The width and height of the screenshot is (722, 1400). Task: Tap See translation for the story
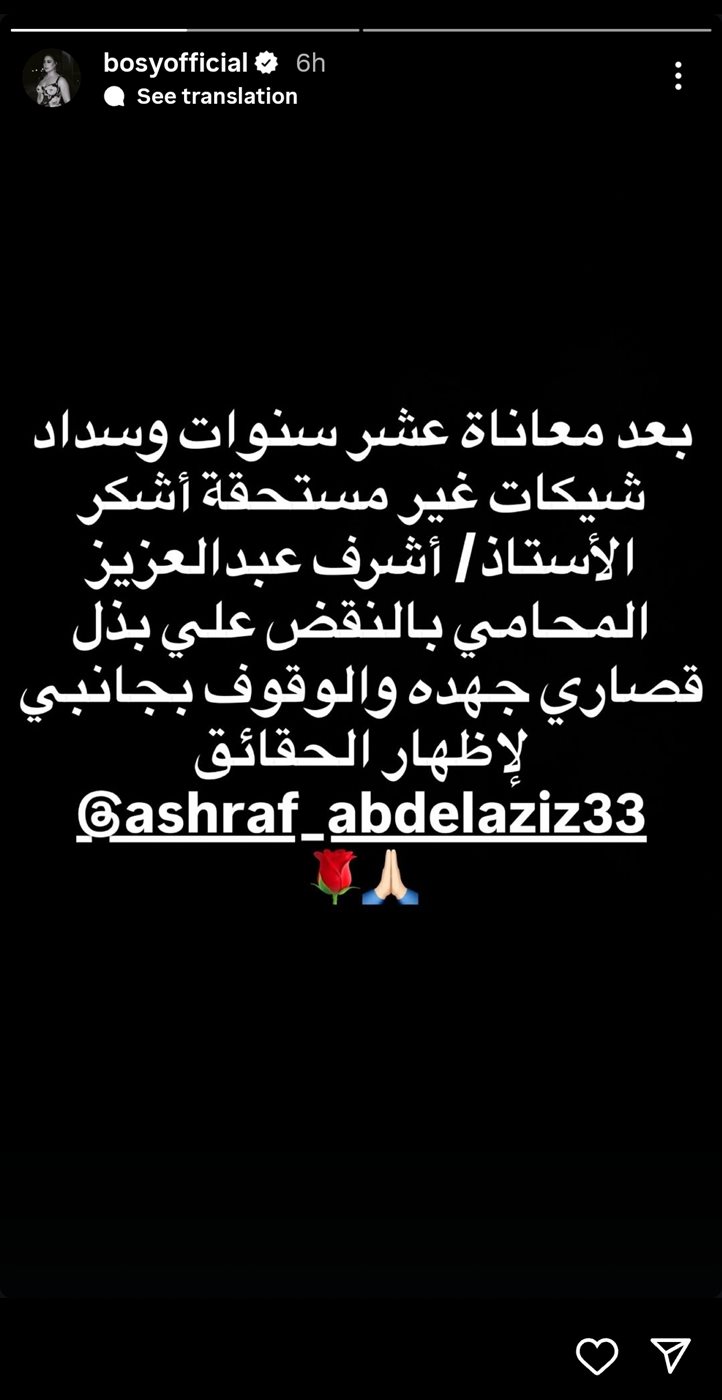216,96
